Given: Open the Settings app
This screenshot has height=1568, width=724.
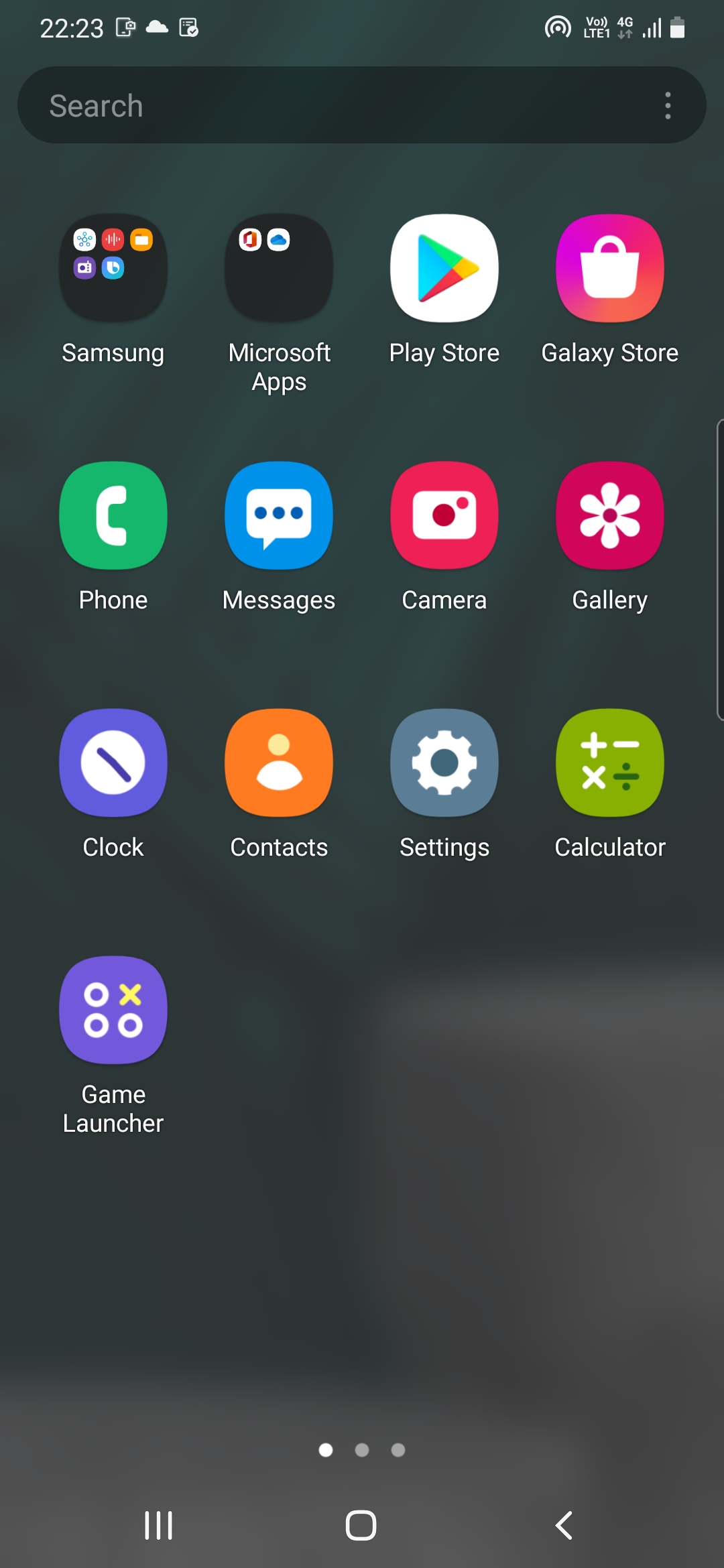Looking at the screenshot, I should click(x=444, y=763).
